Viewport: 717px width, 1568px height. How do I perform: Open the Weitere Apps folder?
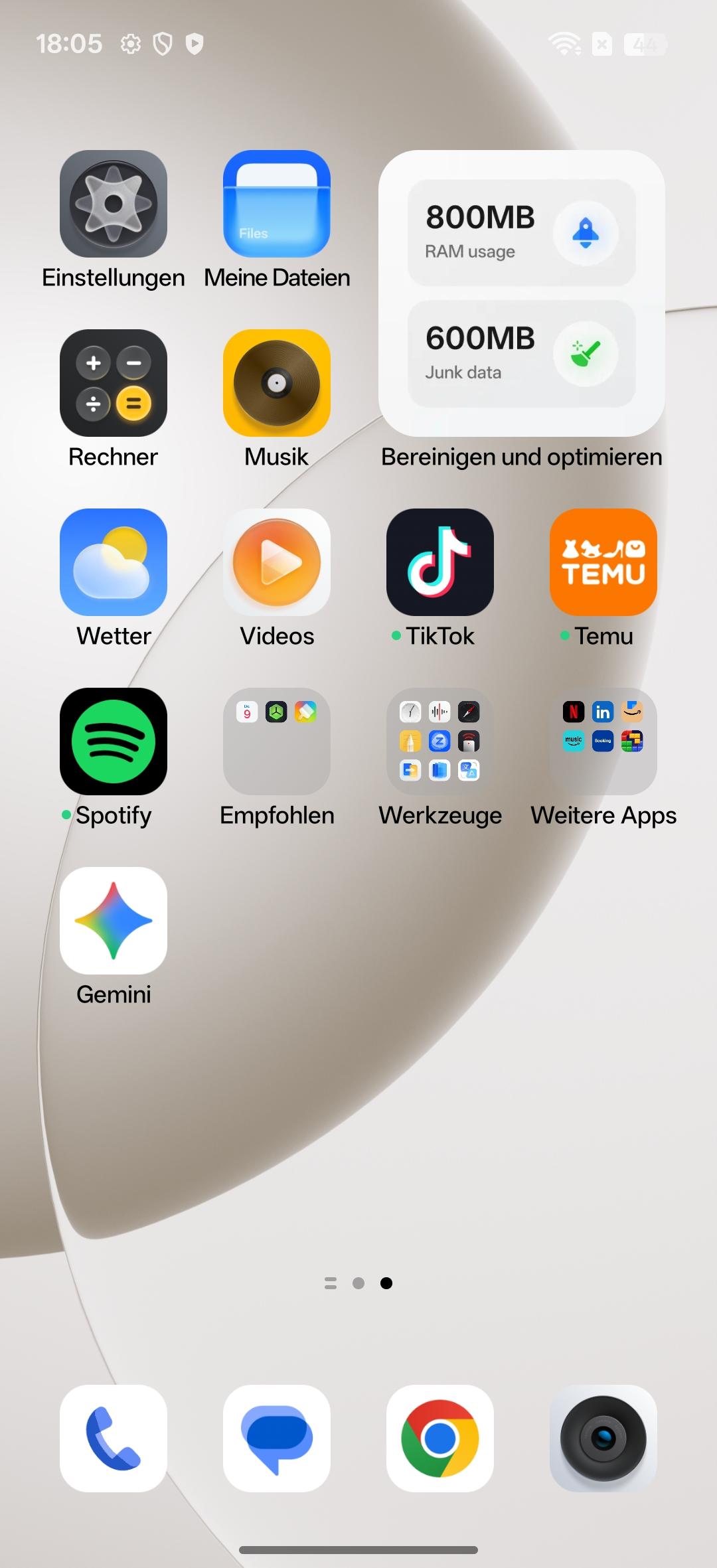[603, 742]
